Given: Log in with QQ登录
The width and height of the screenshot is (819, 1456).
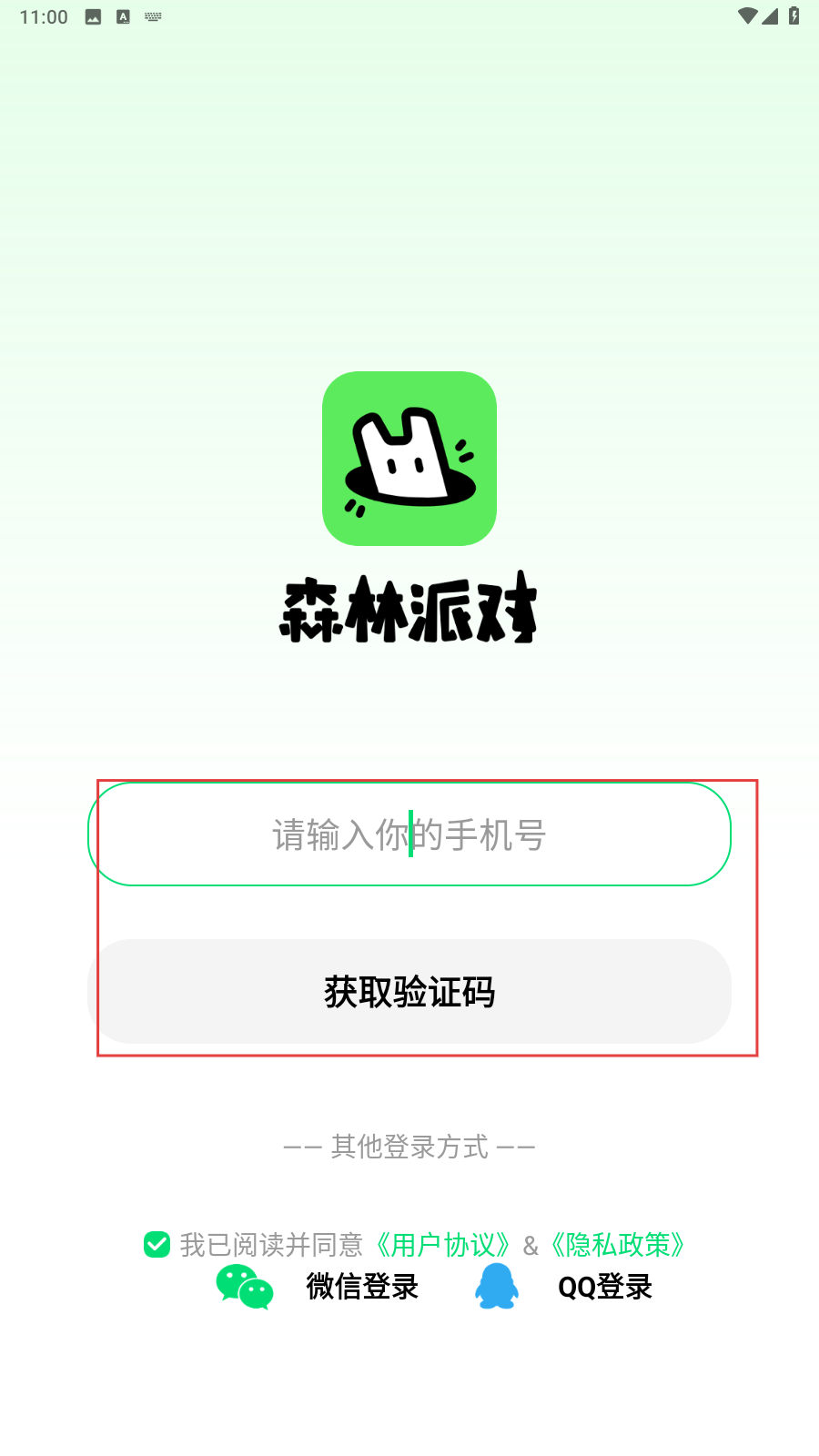Looking at the screenshot, I should [x=564, y=1287].
